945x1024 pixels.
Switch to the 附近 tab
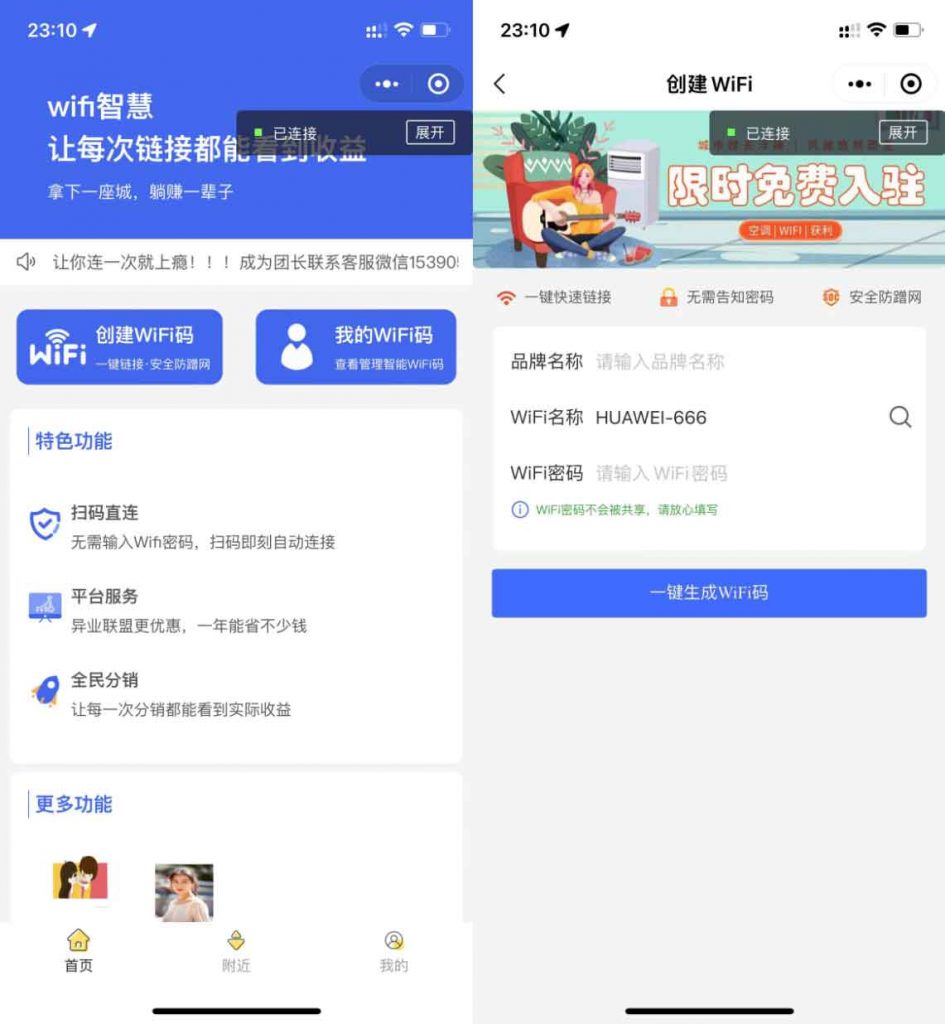[x=236, y=952]
